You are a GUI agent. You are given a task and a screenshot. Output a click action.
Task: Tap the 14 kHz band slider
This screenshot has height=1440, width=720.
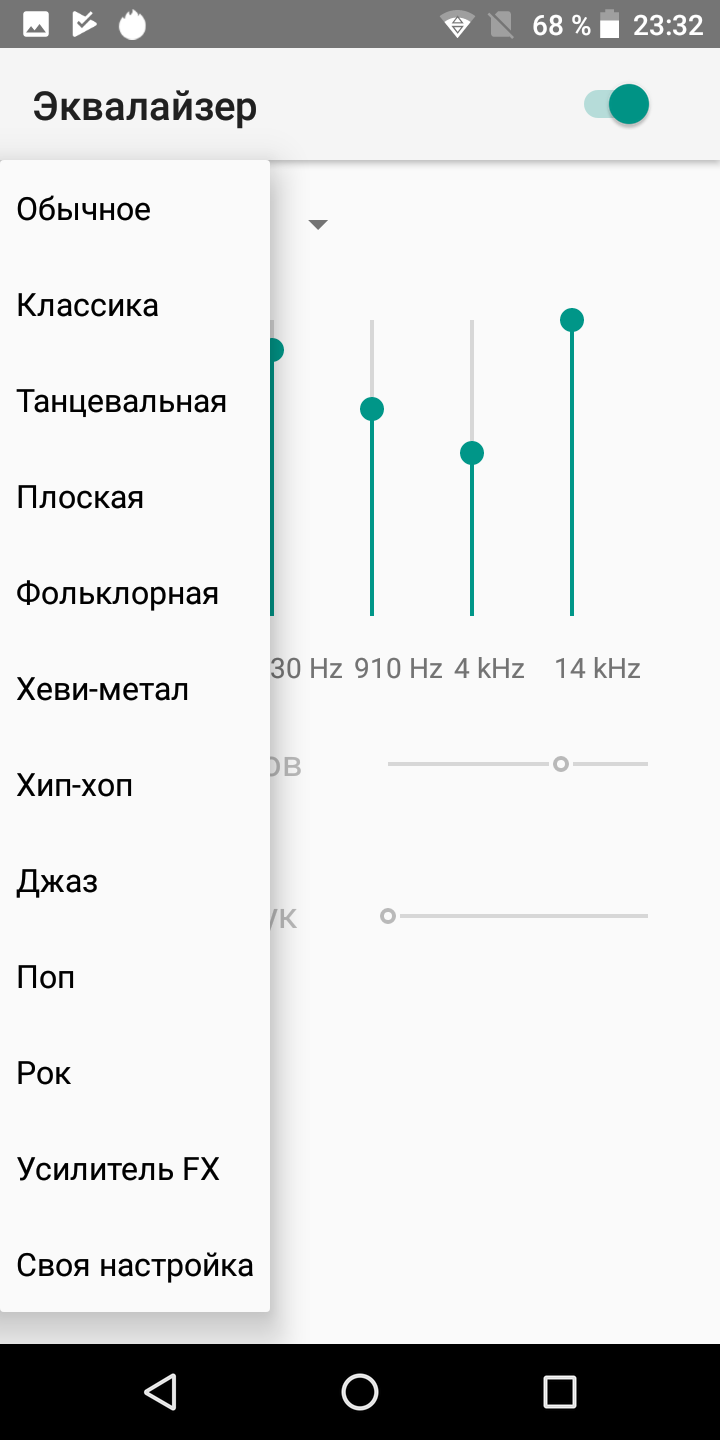(x=572, y=321)
